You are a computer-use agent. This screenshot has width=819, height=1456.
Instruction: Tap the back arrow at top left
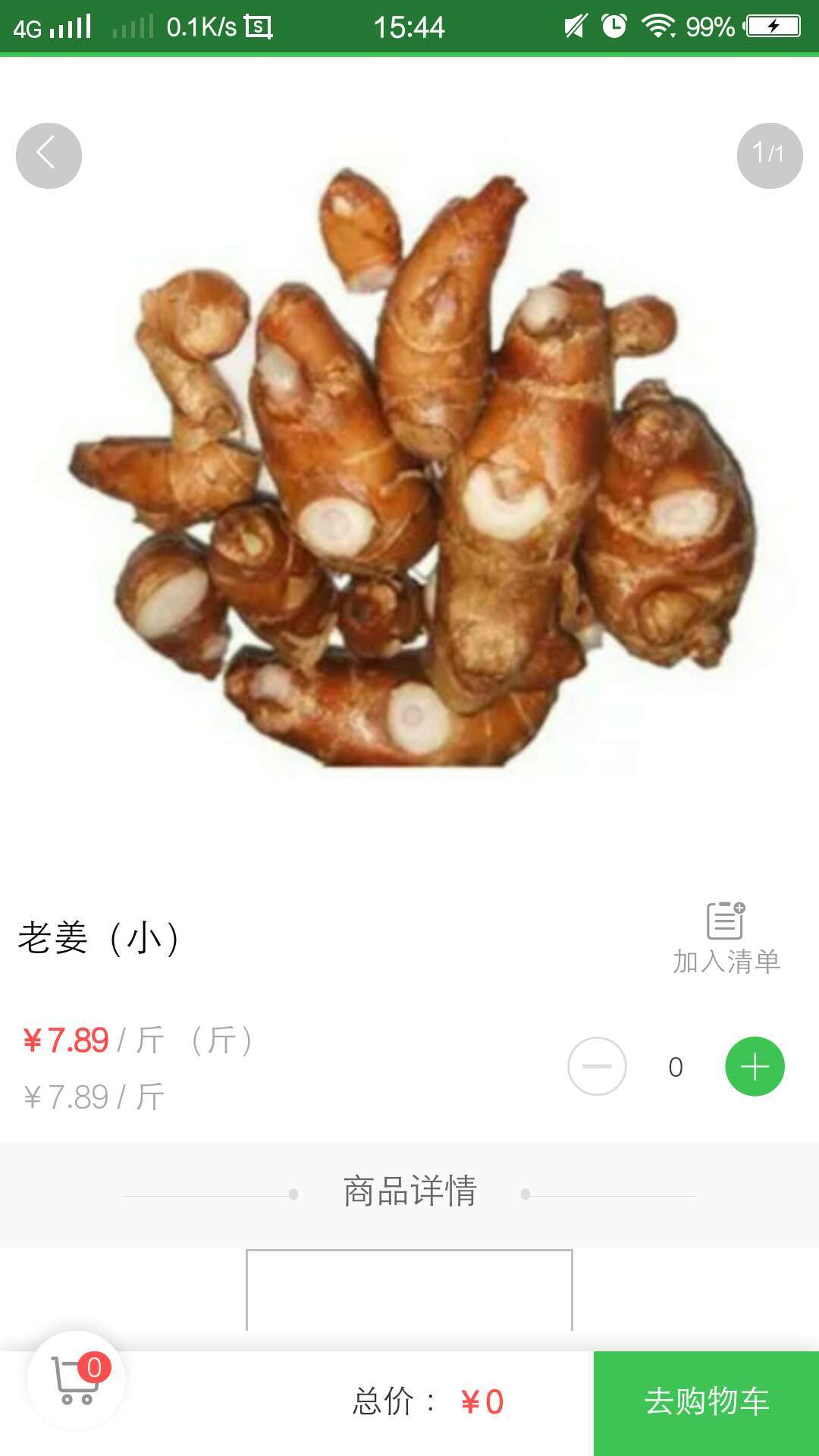pyautogui.click(x=48, y=155)
